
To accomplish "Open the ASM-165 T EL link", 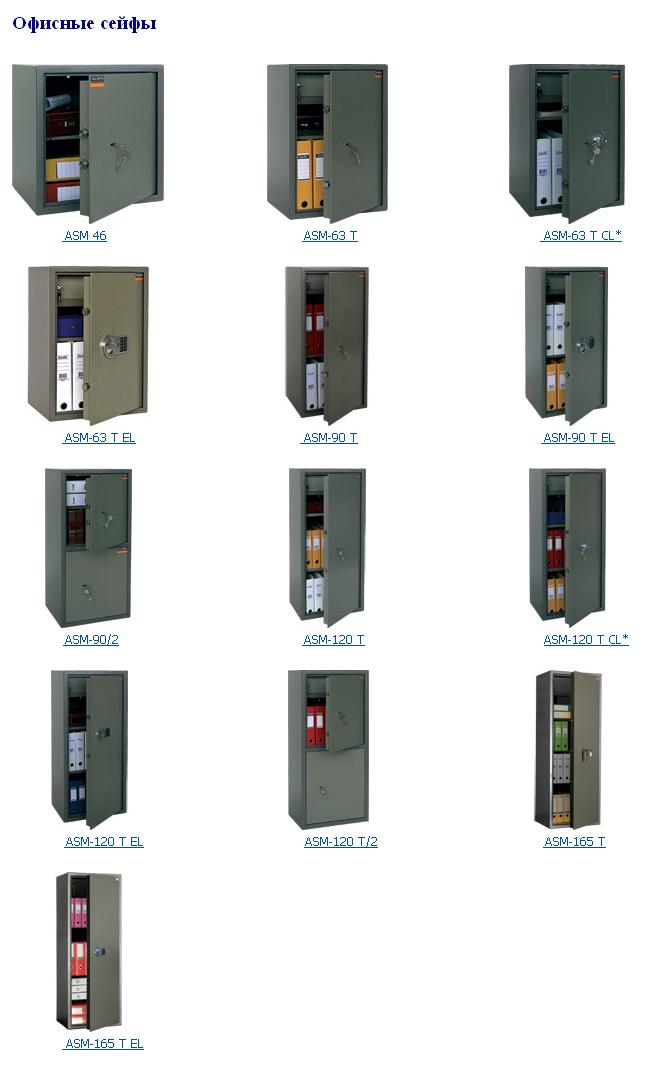I will (104, 1044).
